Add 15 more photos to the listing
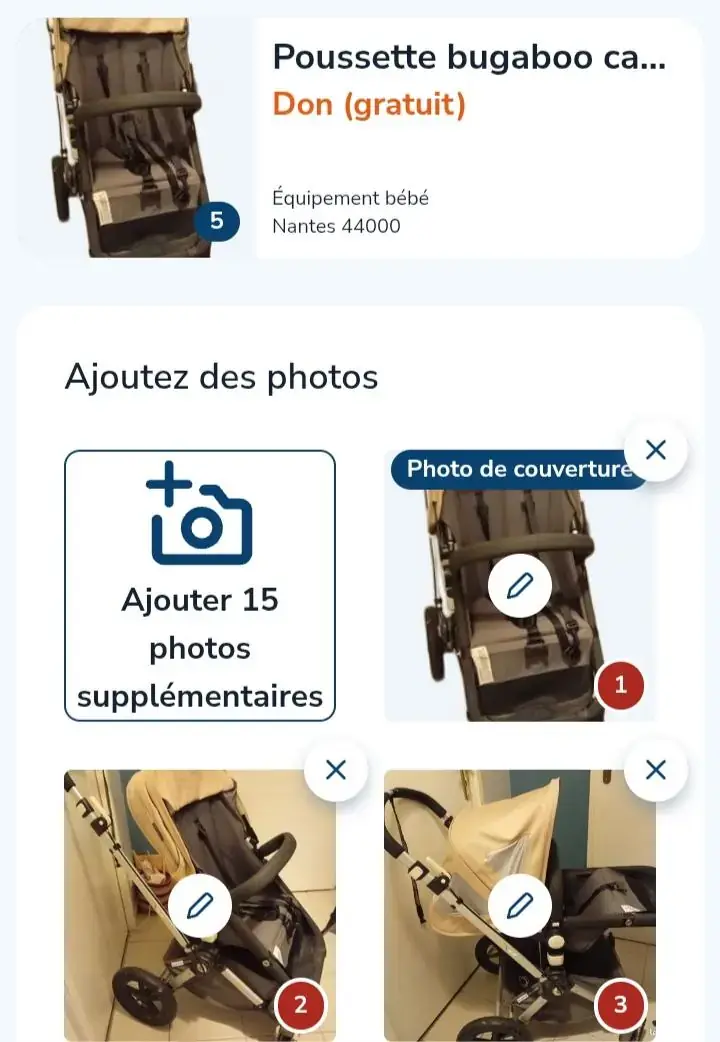Screen dimensions: 720x1042 (x=200, y=585)
